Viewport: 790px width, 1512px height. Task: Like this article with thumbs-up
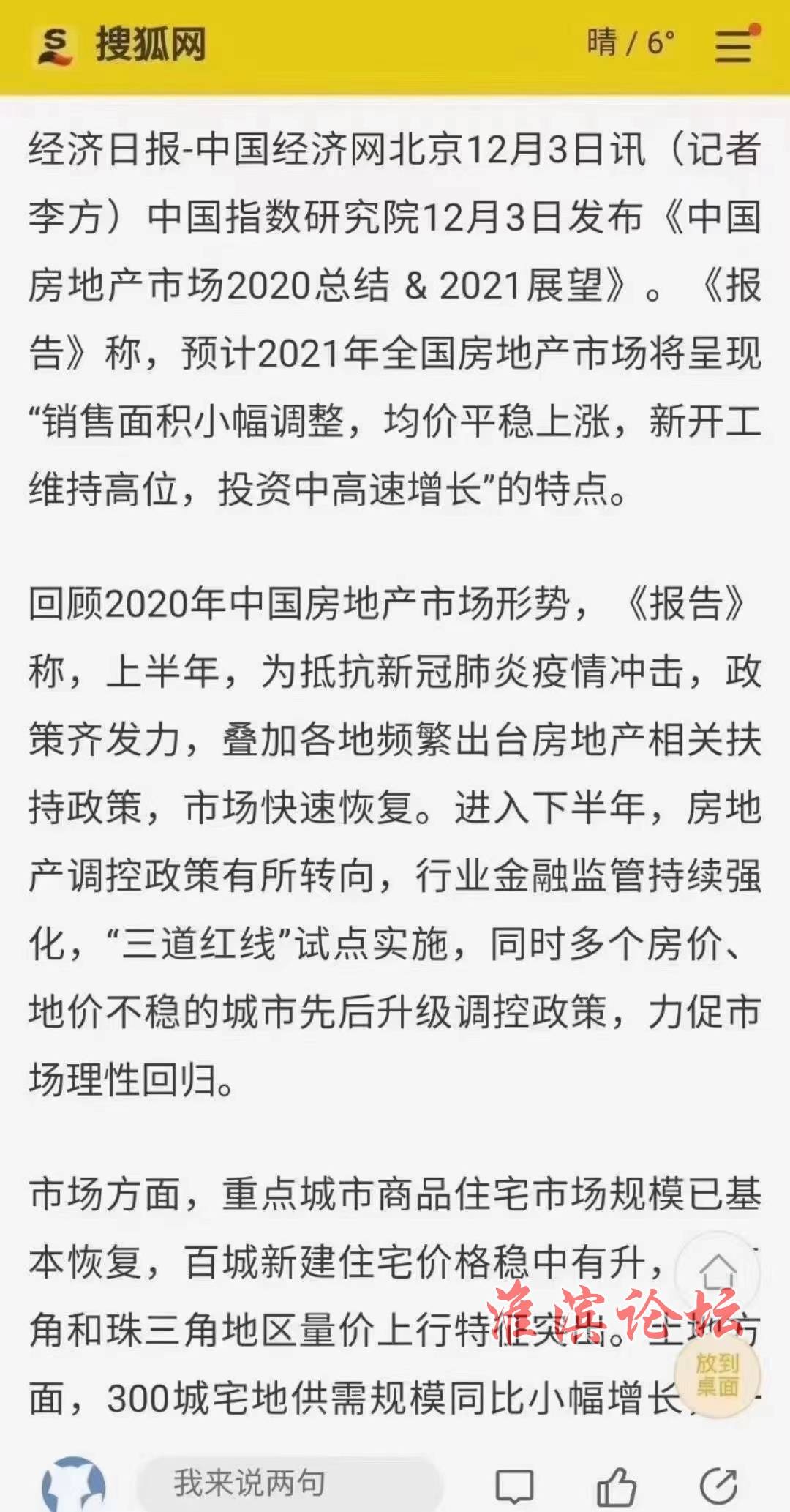click(617, 1486)
